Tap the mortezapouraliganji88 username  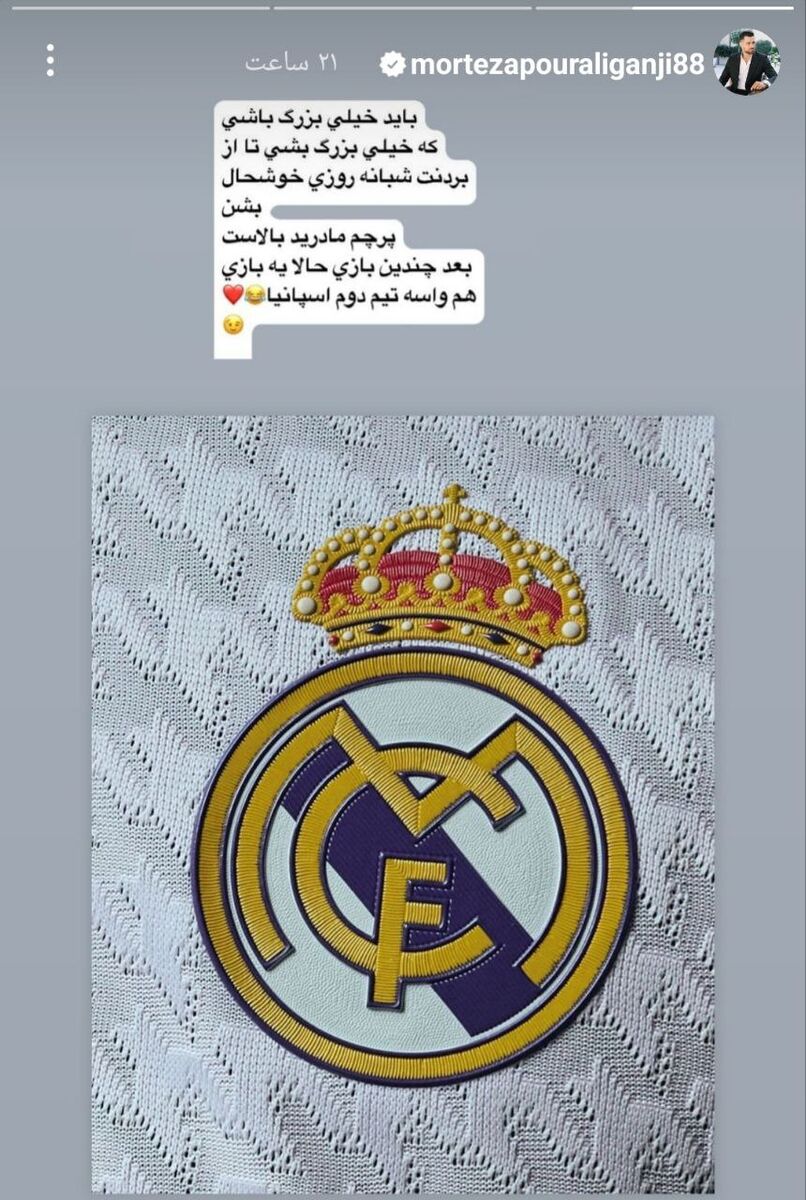(556, 65)
